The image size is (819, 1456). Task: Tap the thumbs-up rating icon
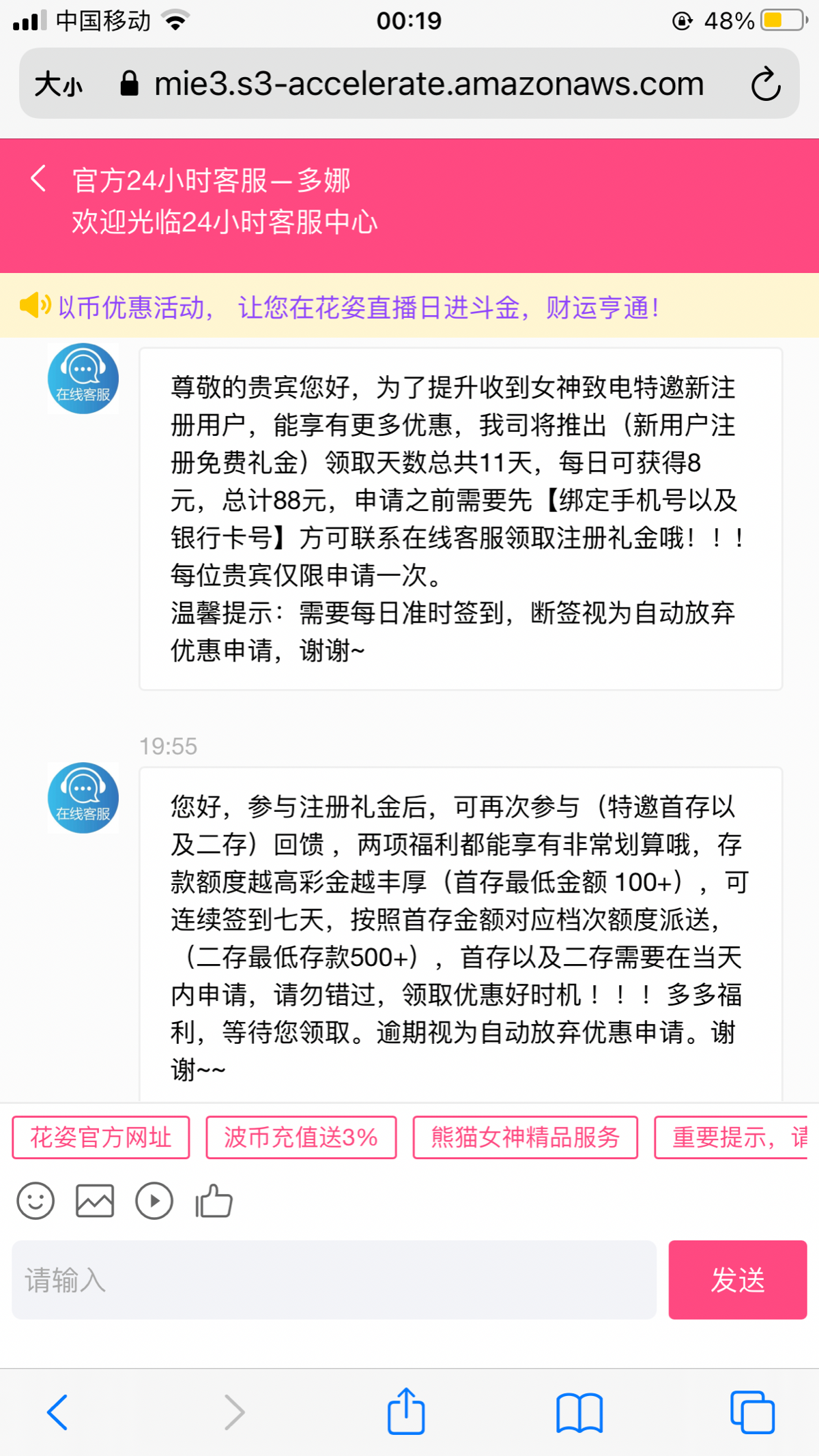point(214,1201)
